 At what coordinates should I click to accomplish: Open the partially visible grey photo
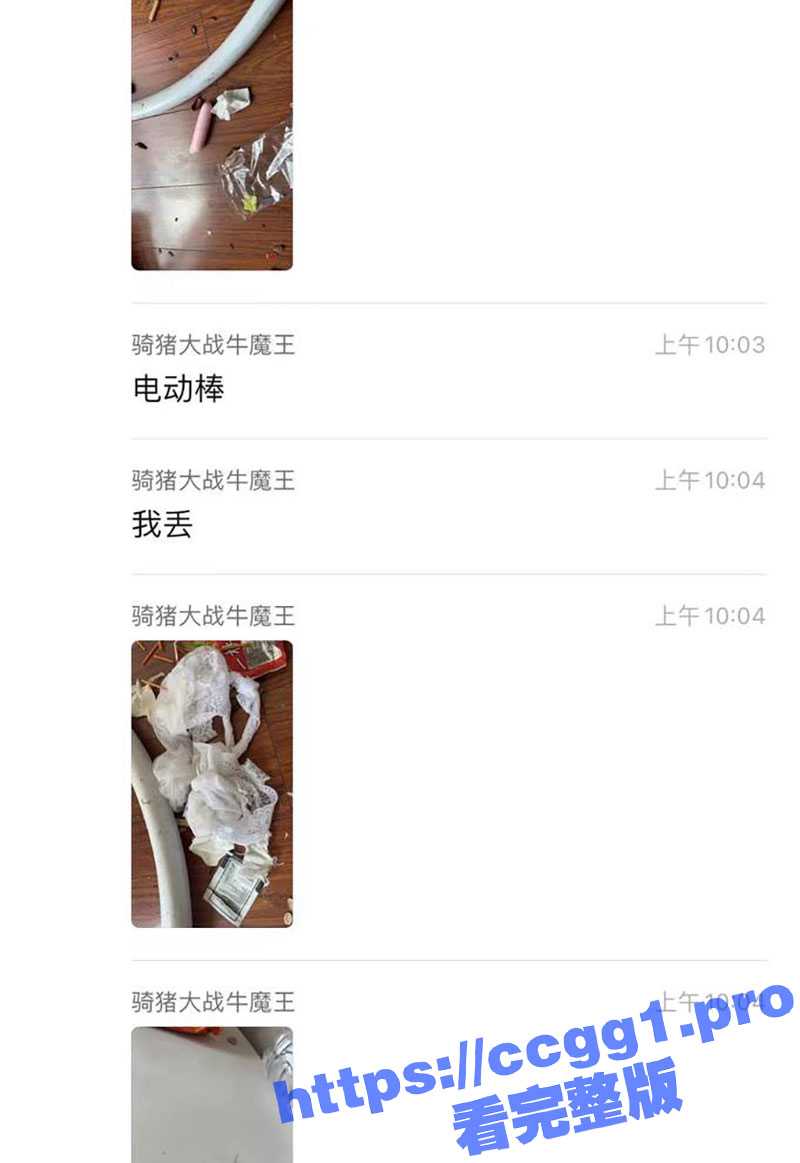(x=212, y=1095)
